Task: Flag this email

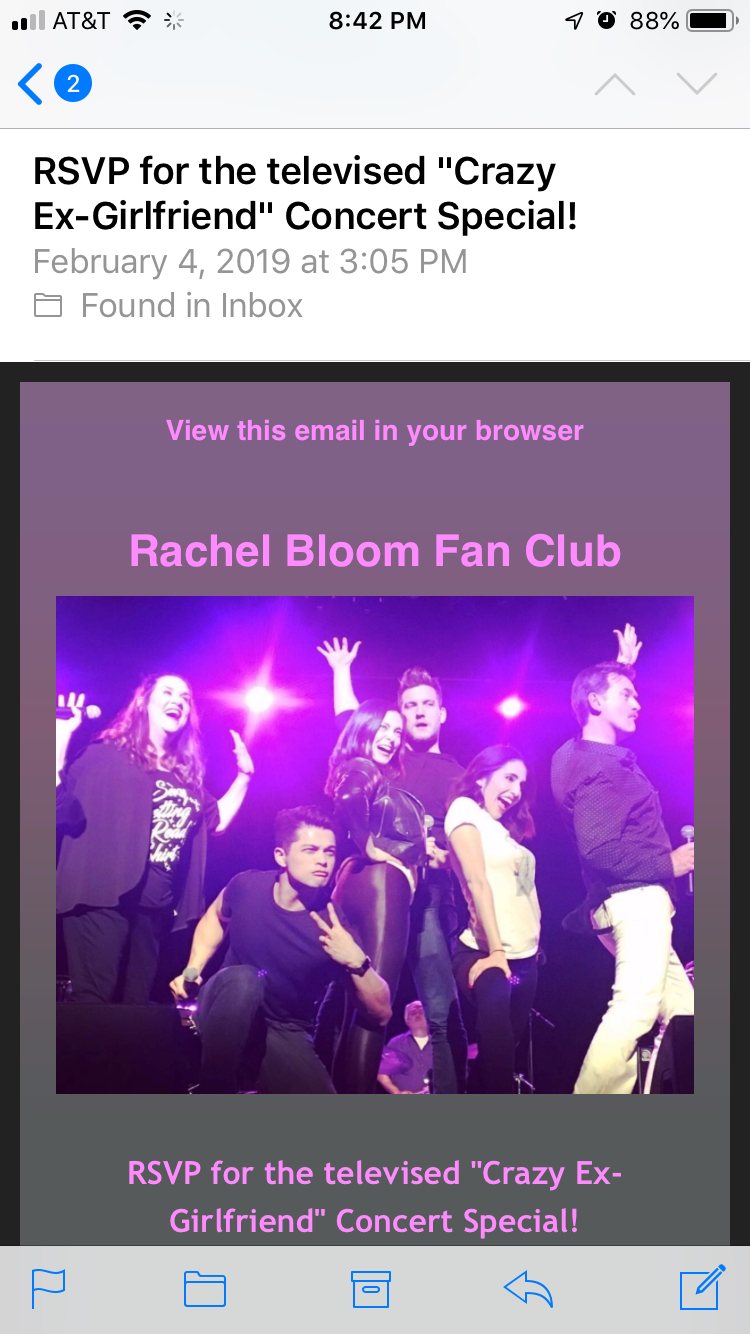Action: (x=48, y=1288)
